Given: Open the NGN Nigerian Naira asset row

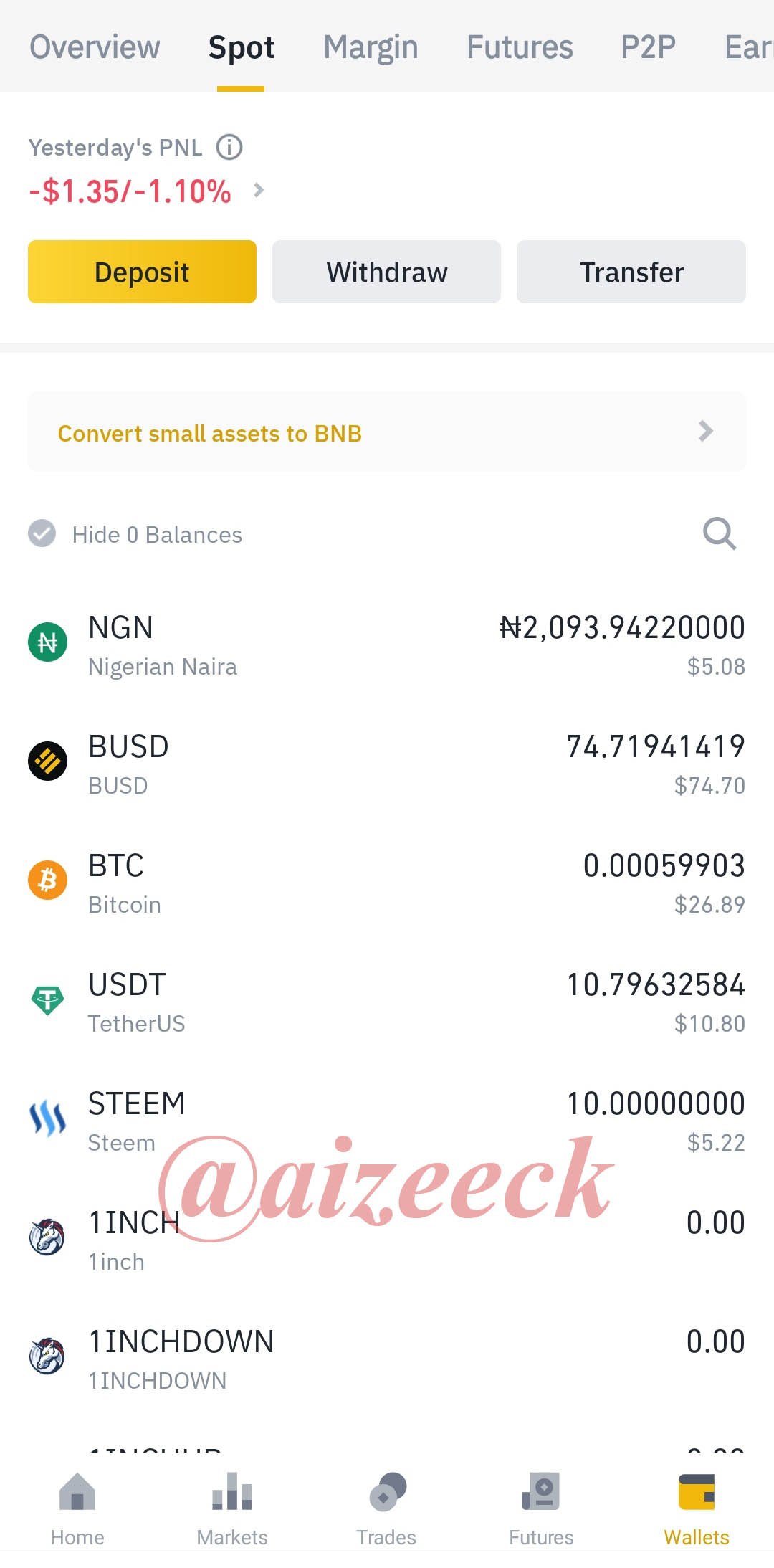Looking at the screenshot, I should 387,645.
